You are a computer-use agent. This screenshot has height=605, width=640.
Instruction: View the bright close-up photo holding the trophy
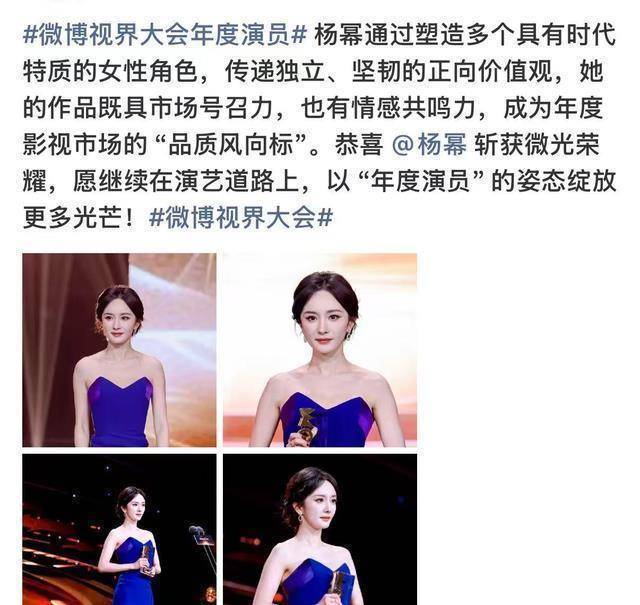pos(319,349)
